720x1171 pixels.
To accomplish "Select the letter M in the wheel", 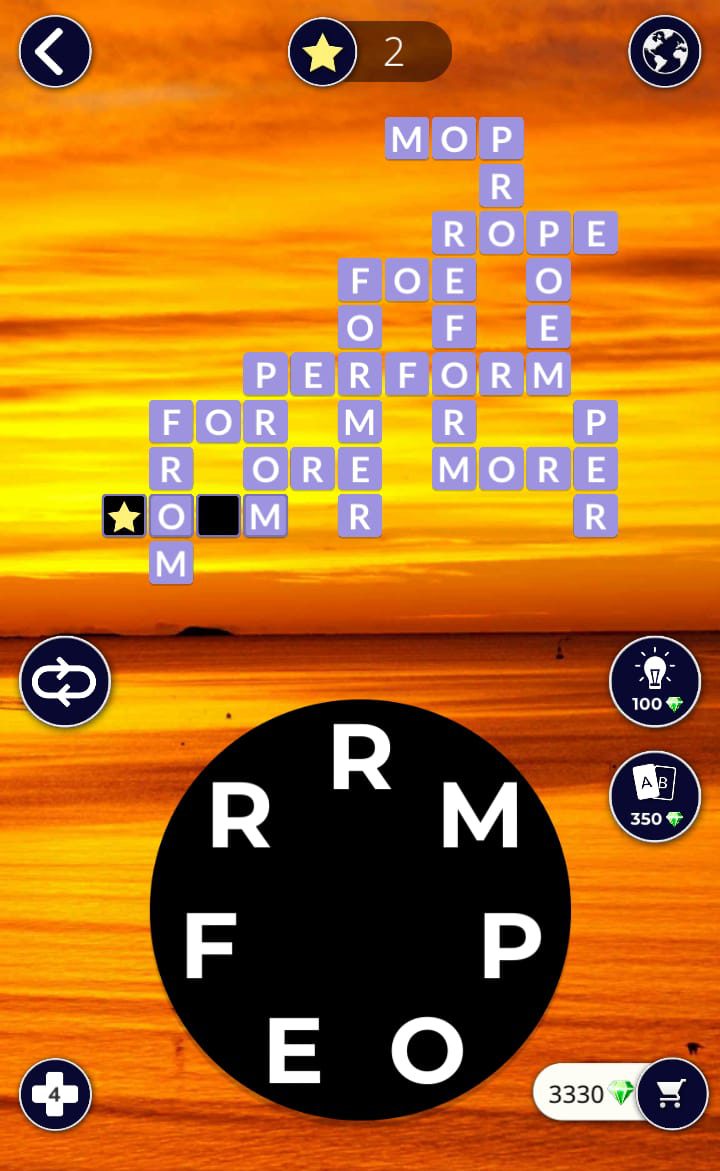I will coord(480,815).
